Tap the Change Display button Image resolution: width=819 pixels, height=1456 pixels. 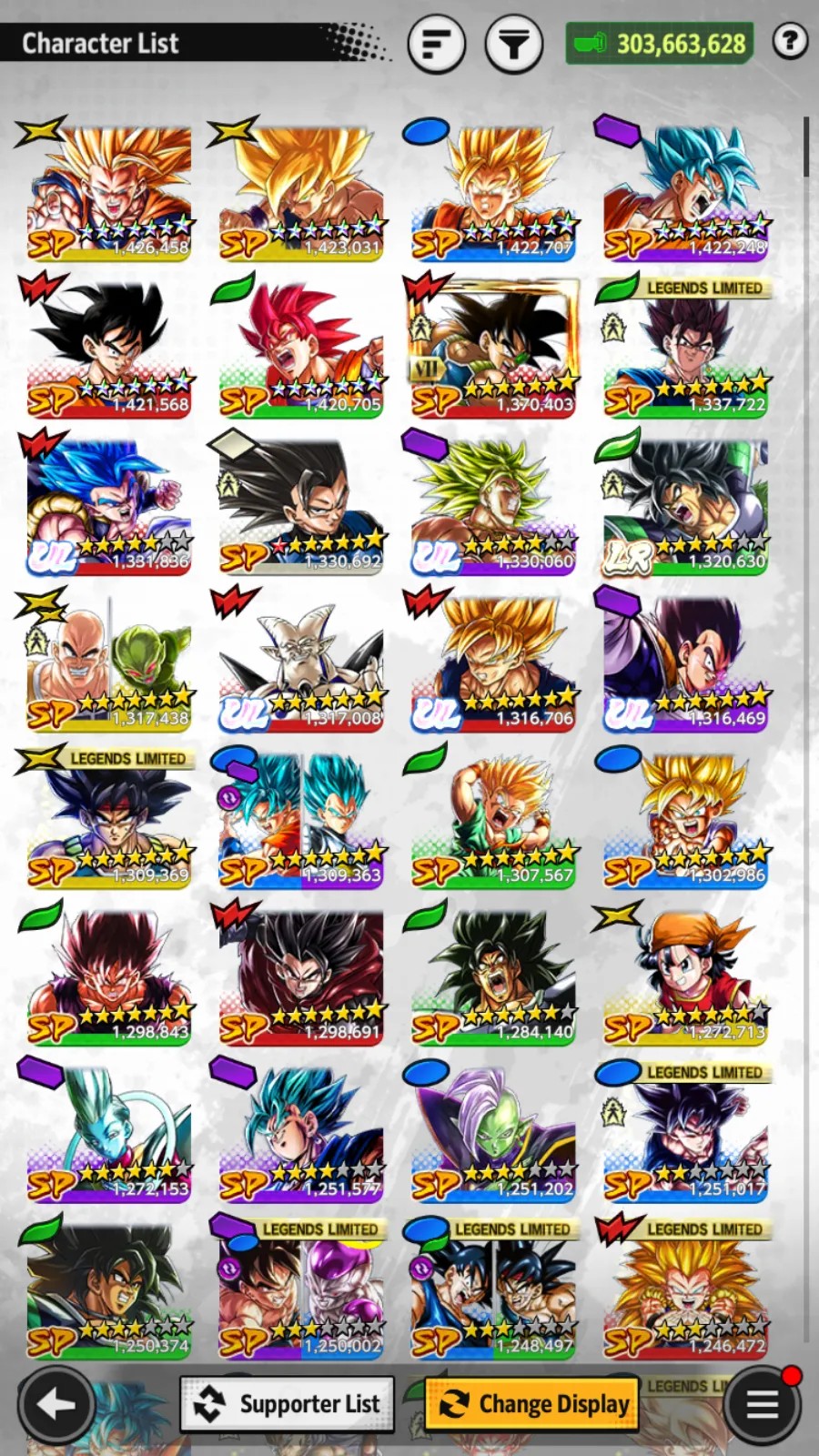pos(531,1404)
